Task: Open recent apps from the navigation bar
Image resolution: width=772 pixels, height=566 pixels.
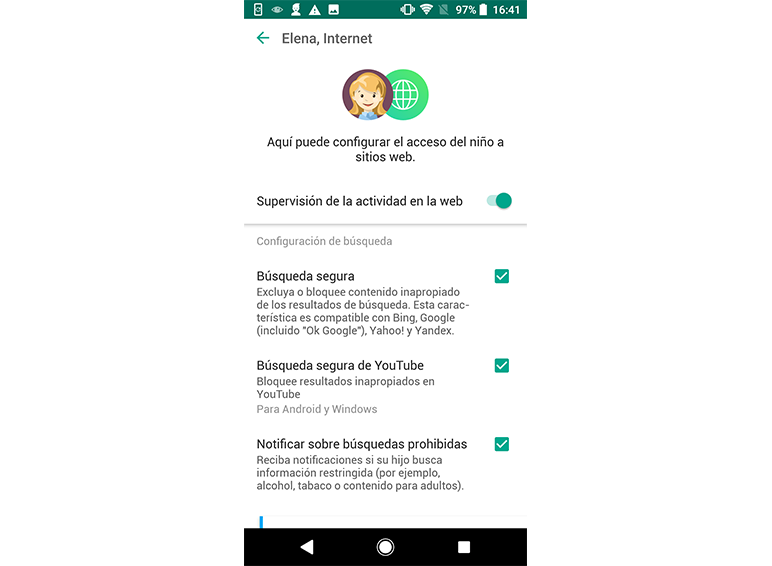Action: [463, 547]
